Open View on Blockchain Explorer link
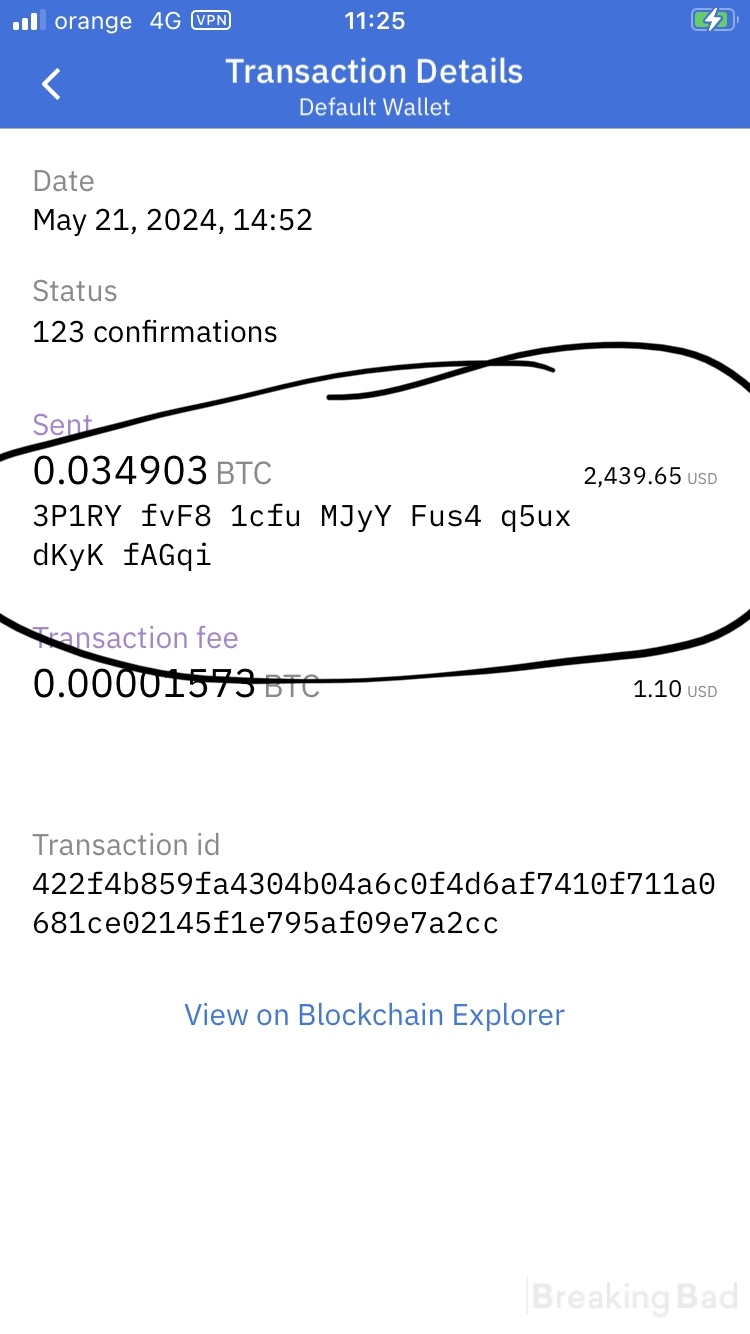 [x=375, y=1015]
